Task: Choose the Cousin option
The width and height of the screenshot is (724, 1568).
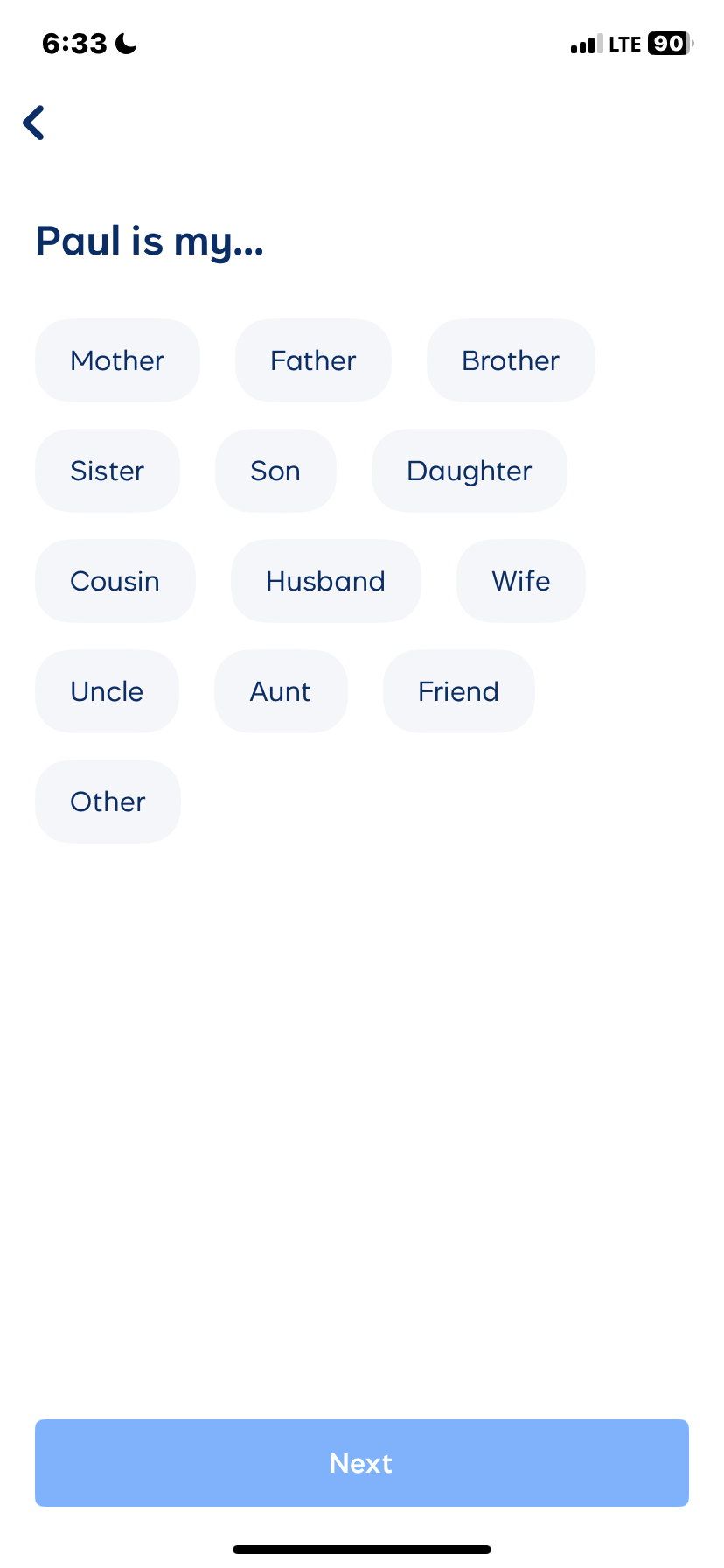Action: (115, 581)
